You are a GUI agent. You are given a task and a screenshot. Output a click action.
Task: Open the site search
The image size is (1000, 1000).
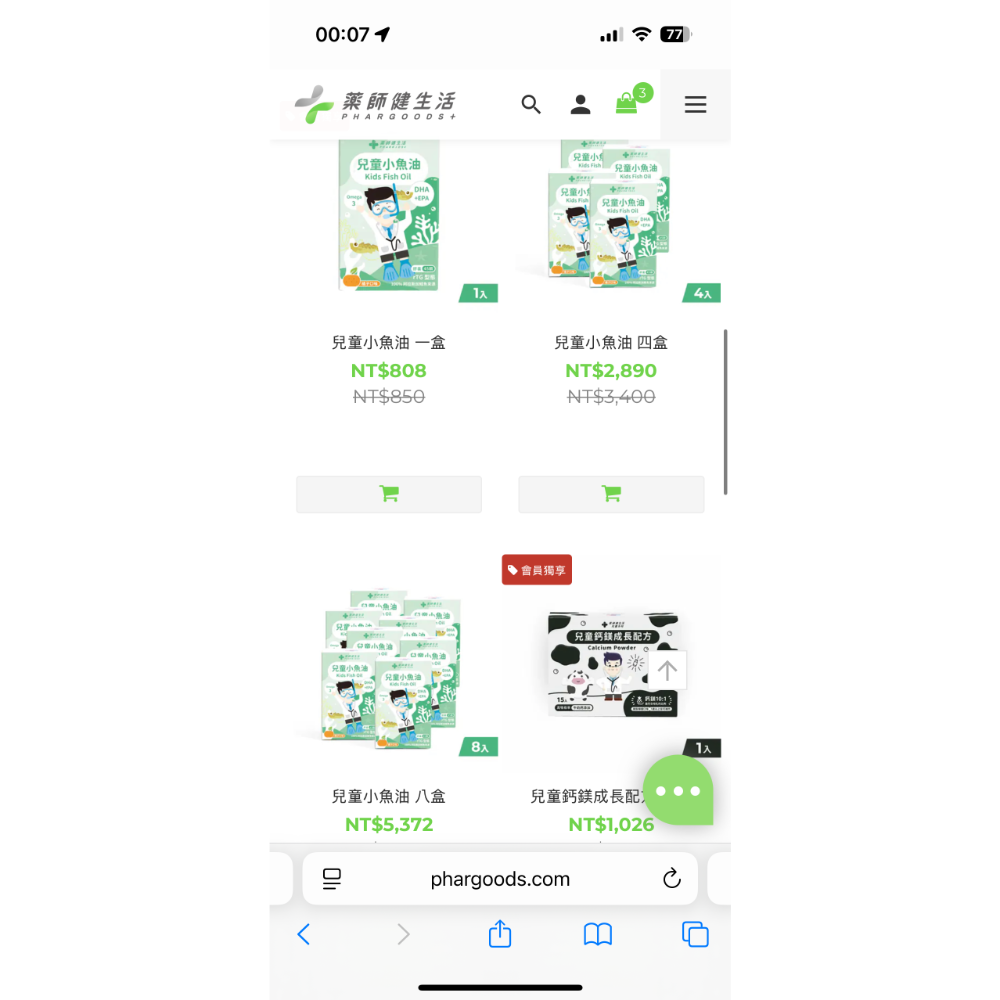[531, 104]
